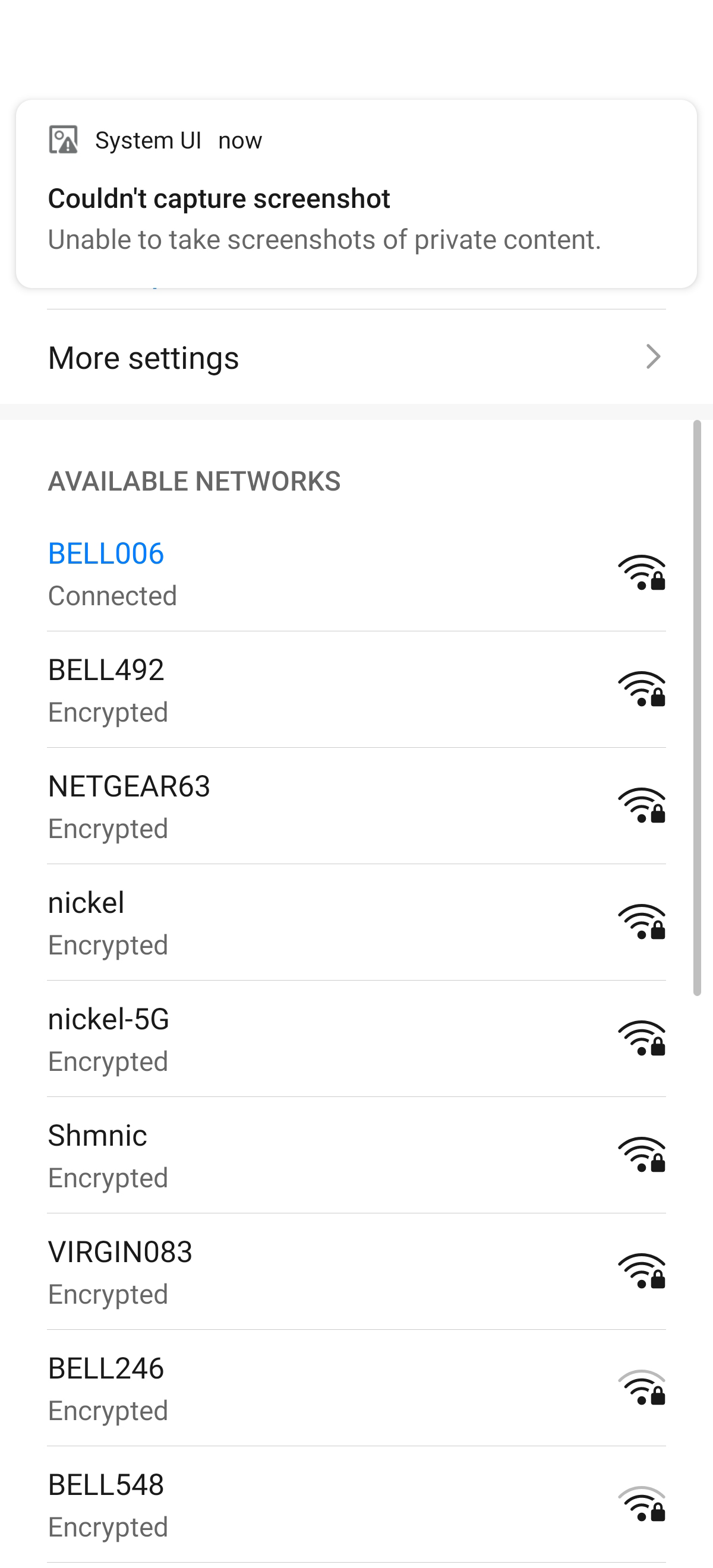Viewport: 713px width, 1568px height.
Task: Open the connected BELL006 network
Action: [244, 571]
